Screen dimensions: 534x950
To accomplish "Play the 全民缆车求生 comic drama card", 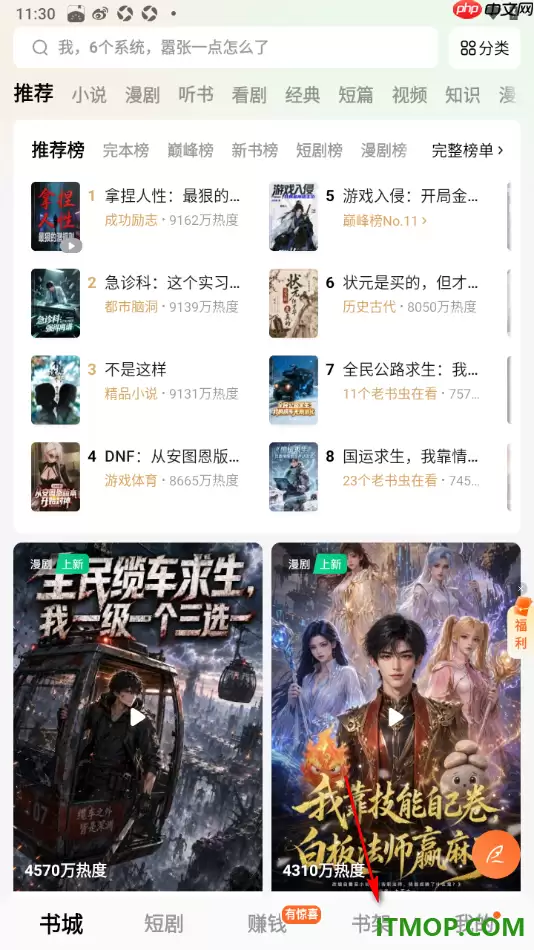I will pyautogui.click(x=138, y=717).
